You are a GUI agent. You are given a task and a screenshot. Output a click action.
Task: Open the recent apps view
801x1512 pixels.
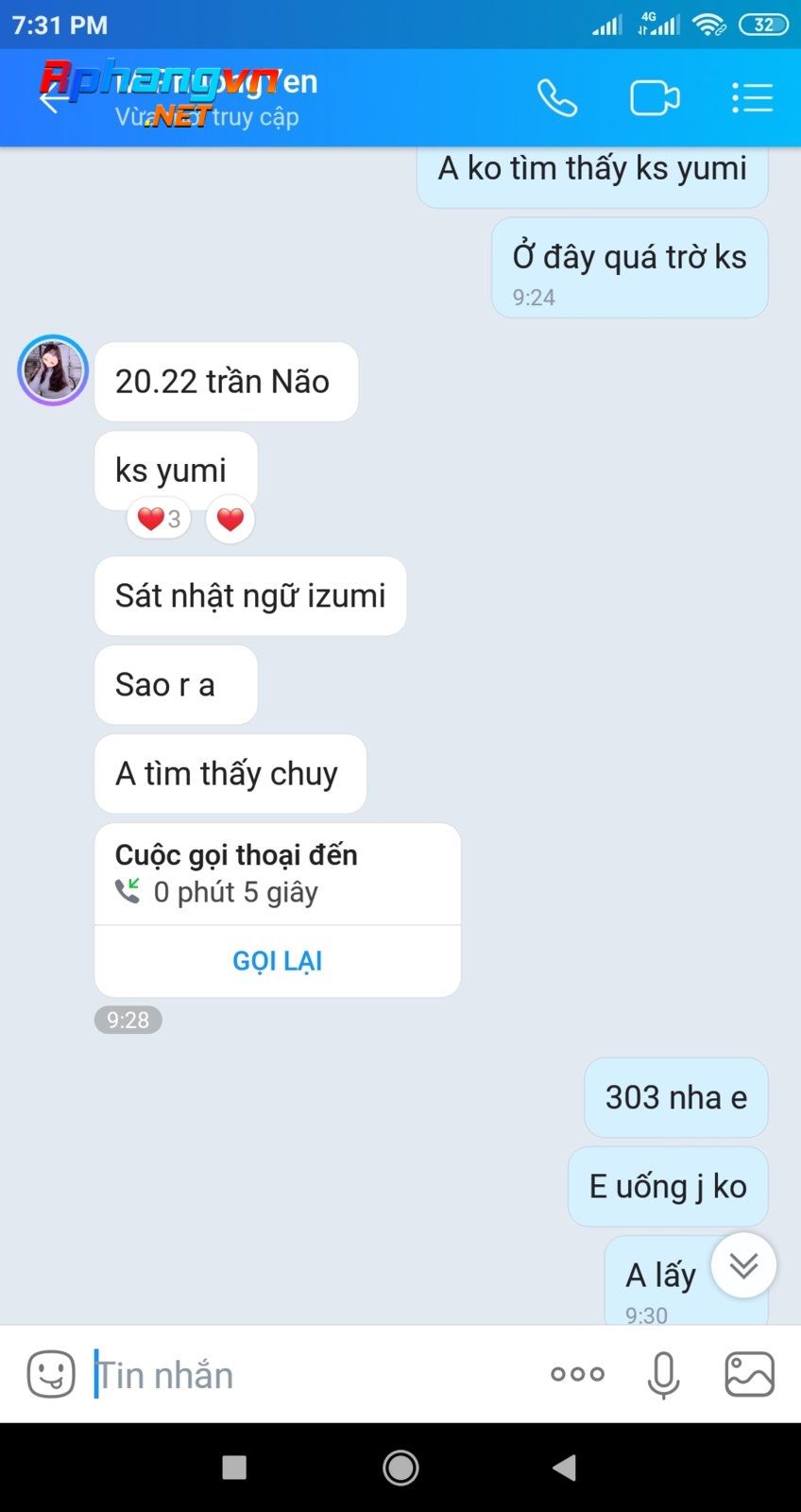pyautogui.click(x=234, y=1468)
